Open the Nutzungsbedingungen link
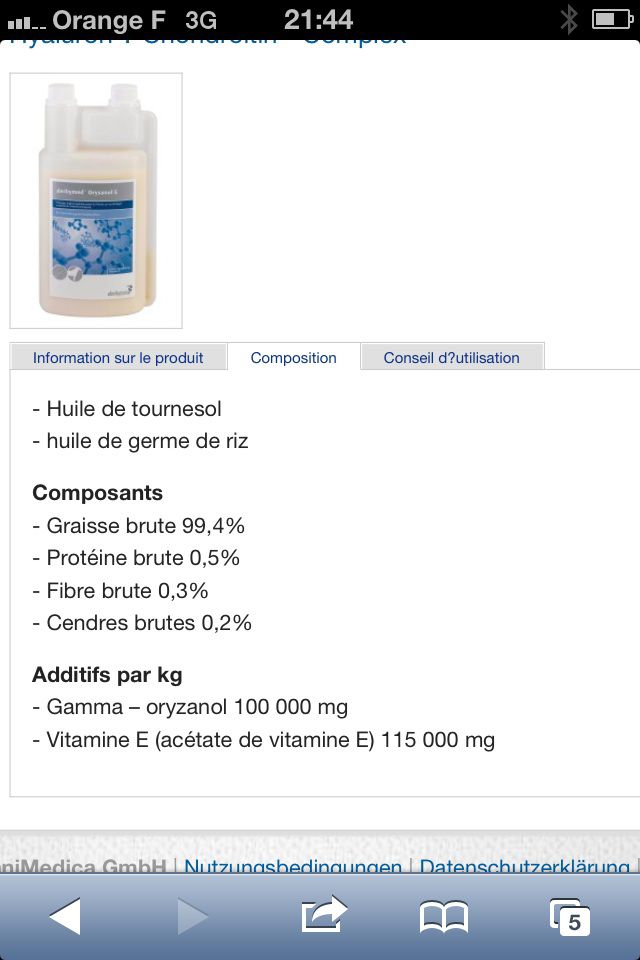 pyautogui.click(x=293, y=866)
